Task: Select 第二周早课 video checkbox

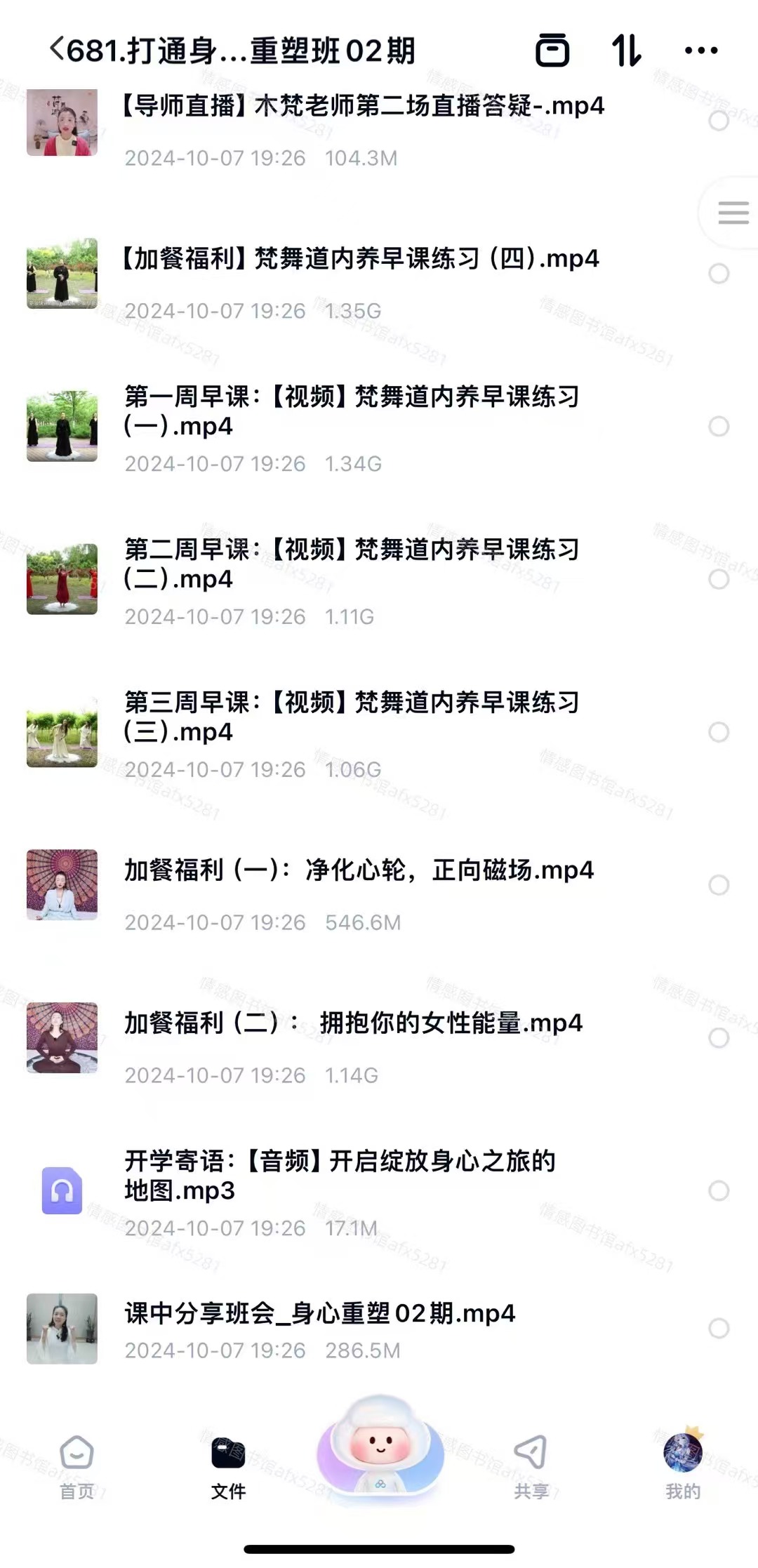Action: (x=719, y=579)
